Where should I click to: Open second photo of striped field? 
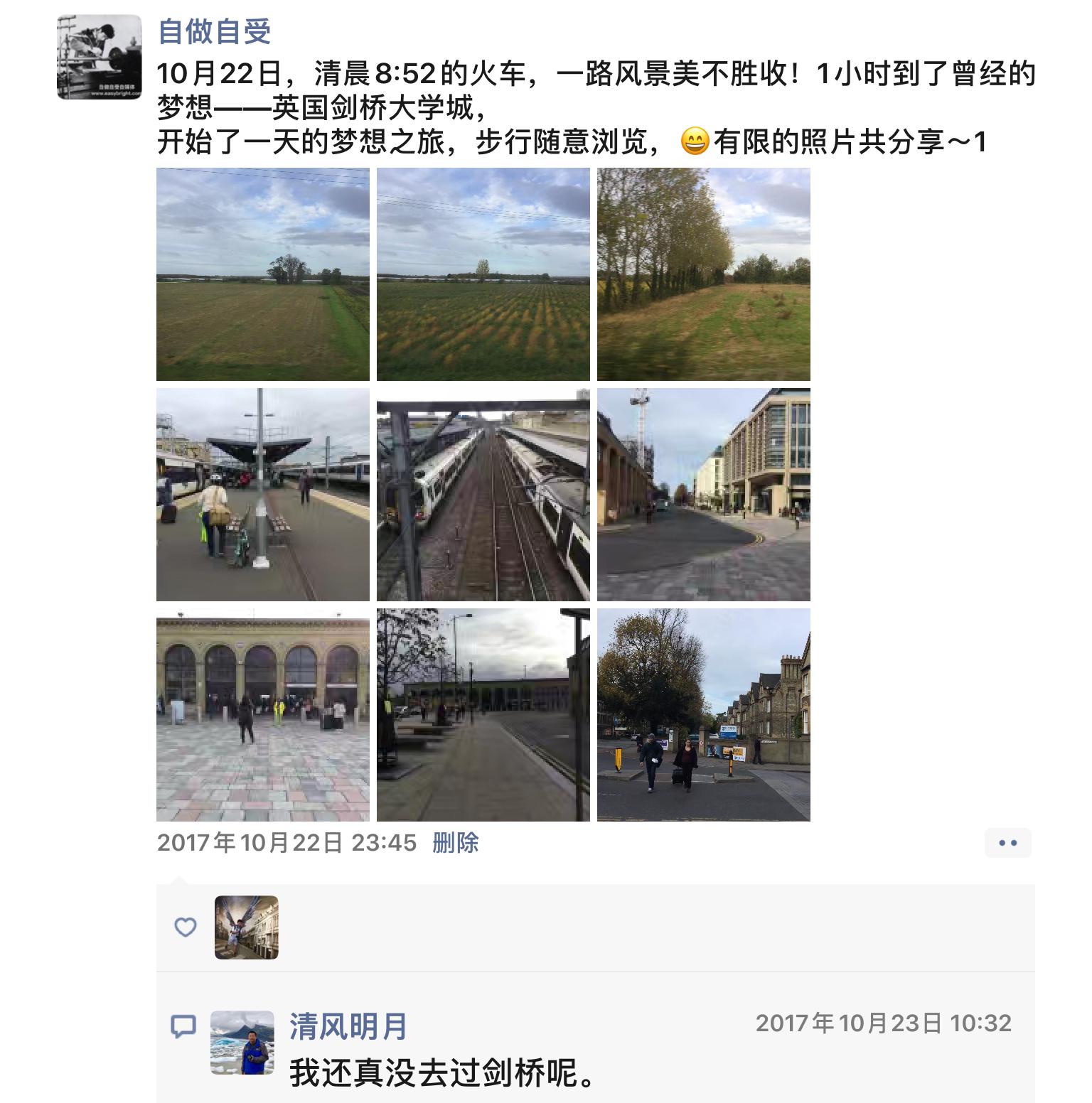tap(483, 274)
